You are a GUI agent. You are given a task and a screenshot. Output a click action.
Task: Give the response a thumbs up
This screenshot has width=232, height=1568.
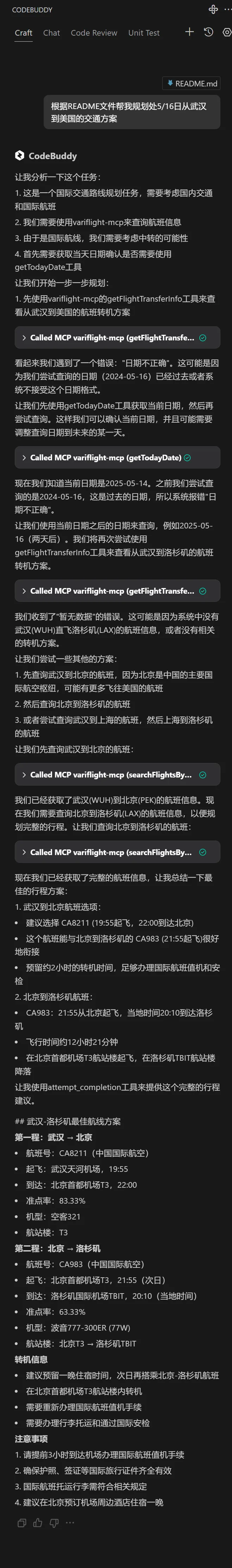coord(38,1522)
